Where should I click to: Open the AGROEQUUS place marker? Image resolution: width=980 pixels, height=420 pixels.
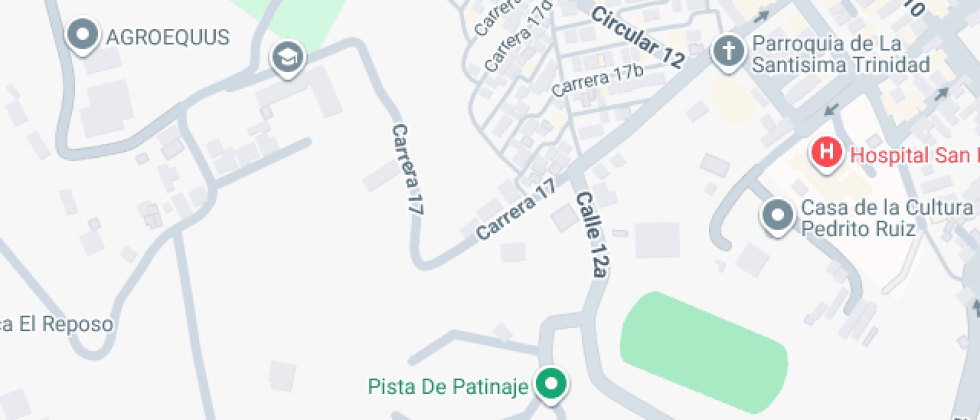tap(82, 37)
